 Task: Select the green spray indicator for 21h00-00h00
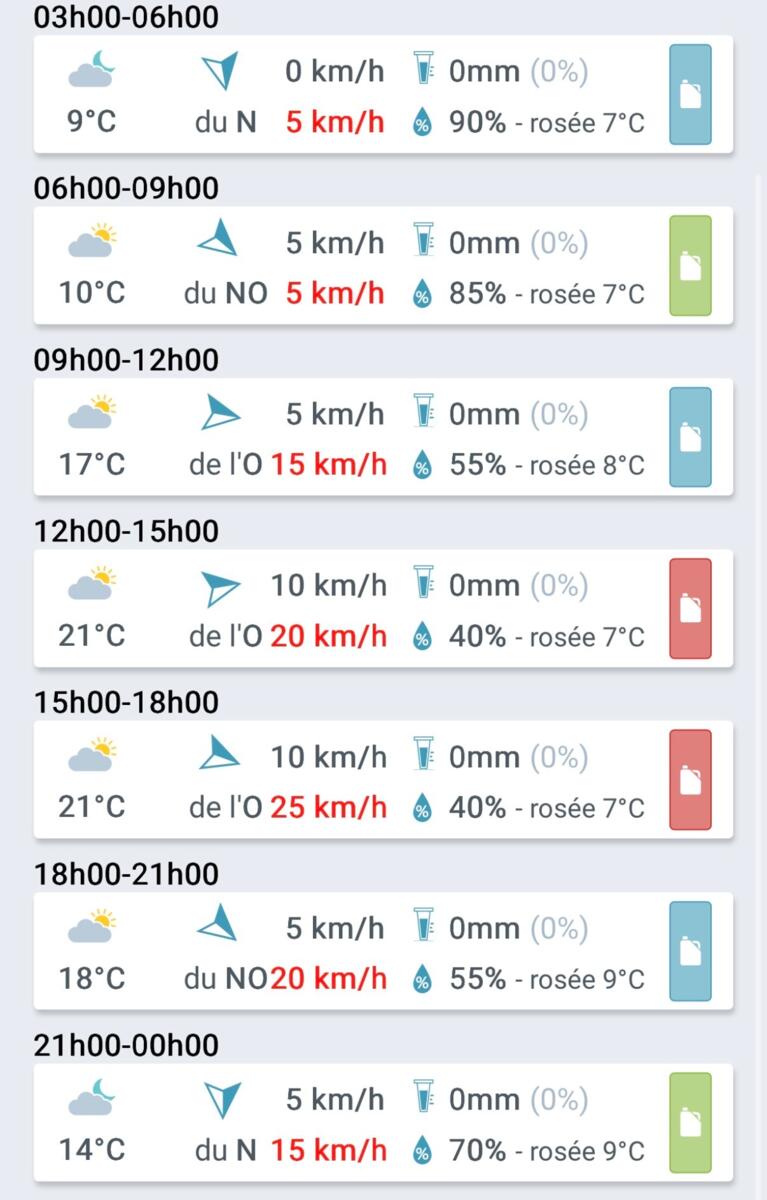coord(690,1122)
